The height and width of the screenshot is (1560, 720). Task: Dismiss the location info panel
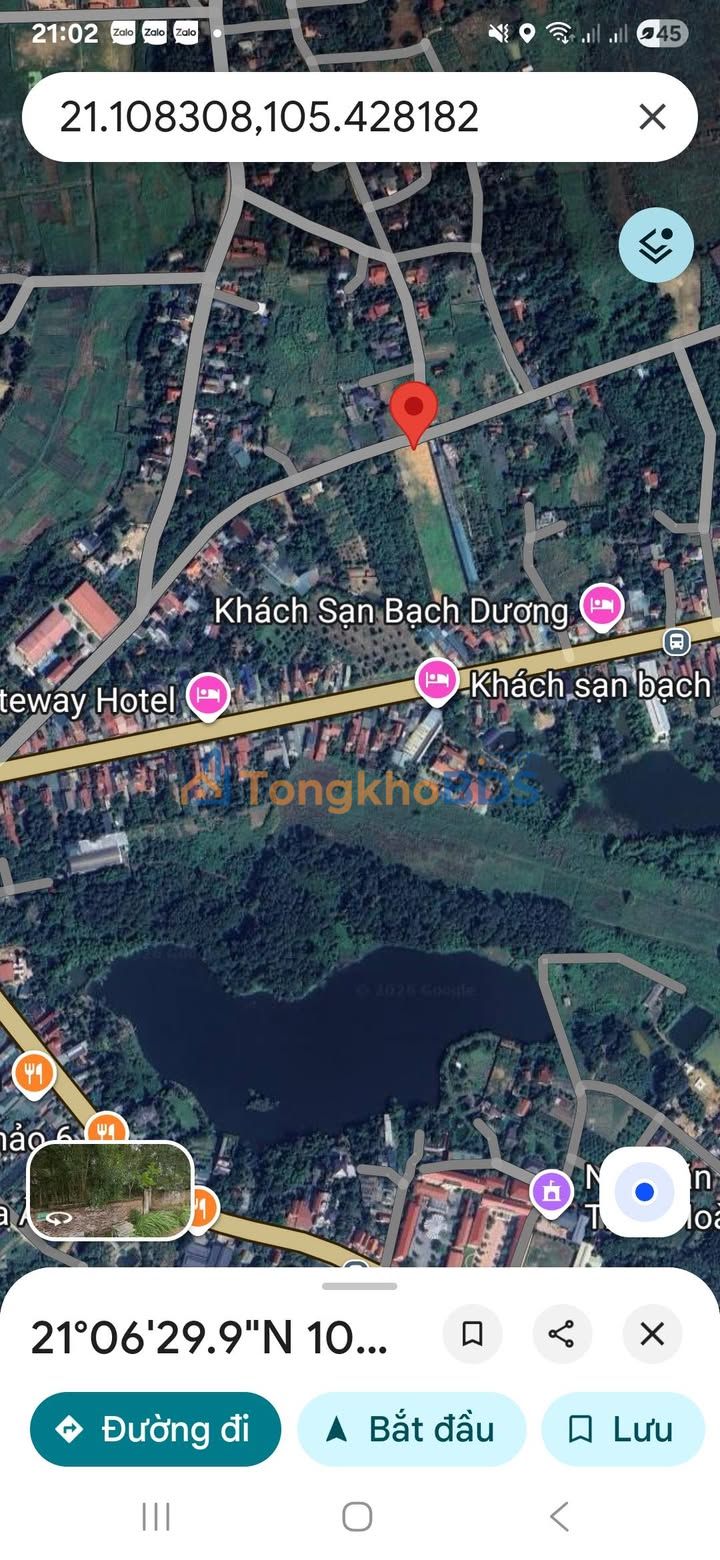[x=652, y=1334]
